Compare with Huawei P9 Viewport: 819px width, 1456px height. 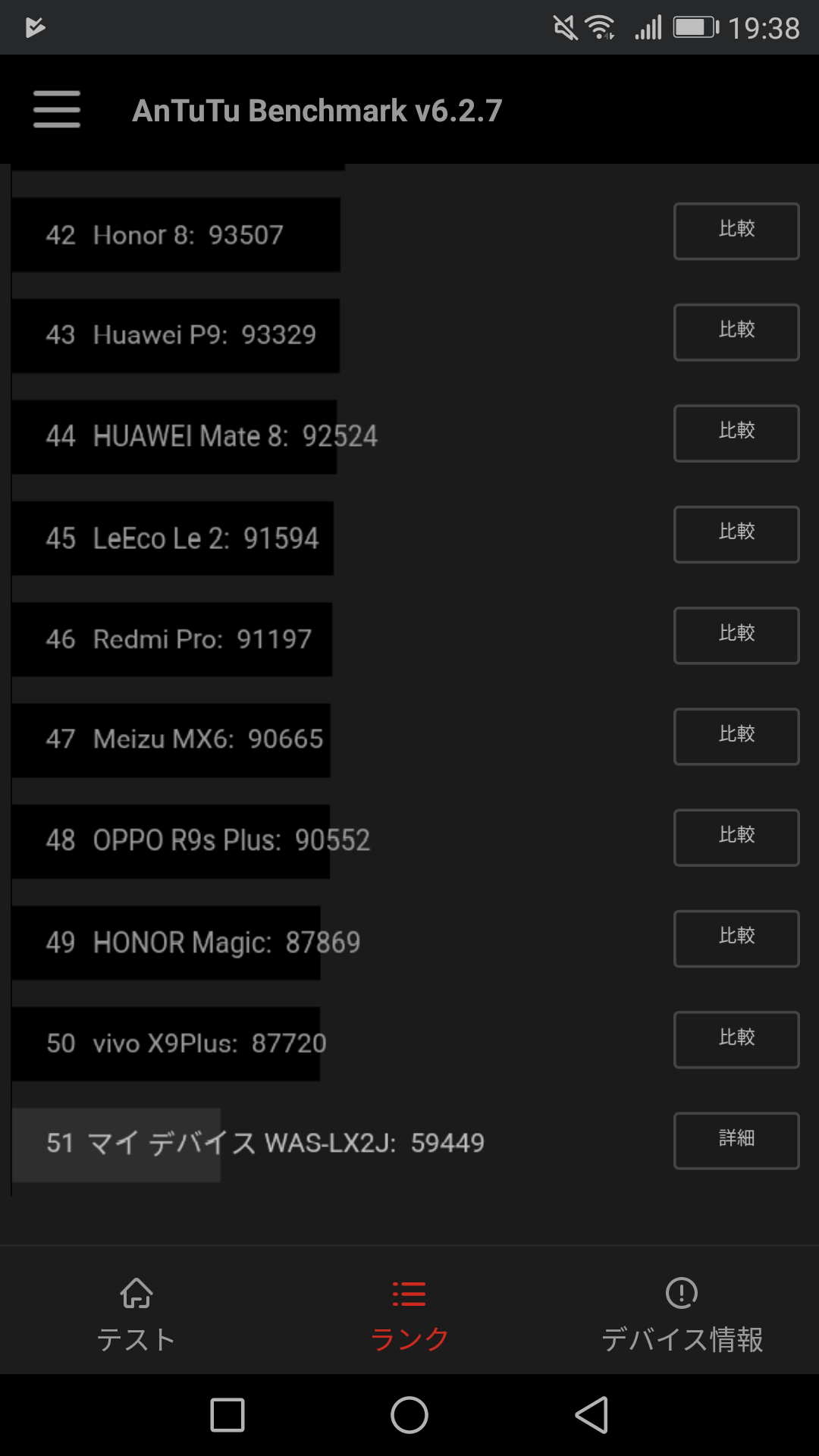(x=736, y=332)
